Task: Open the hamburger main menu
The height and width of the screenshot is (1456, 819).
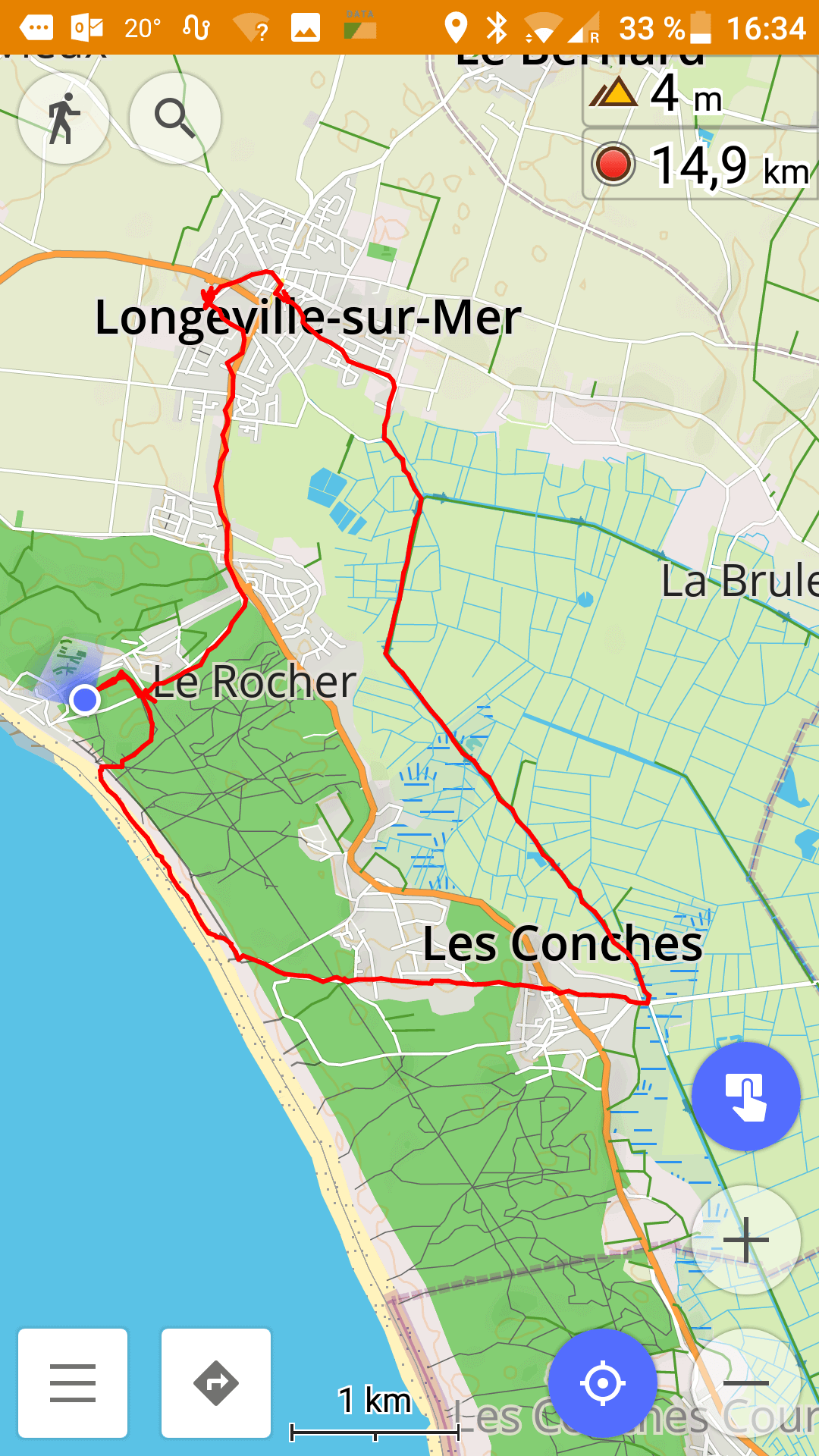Action: pos(73,1382)
